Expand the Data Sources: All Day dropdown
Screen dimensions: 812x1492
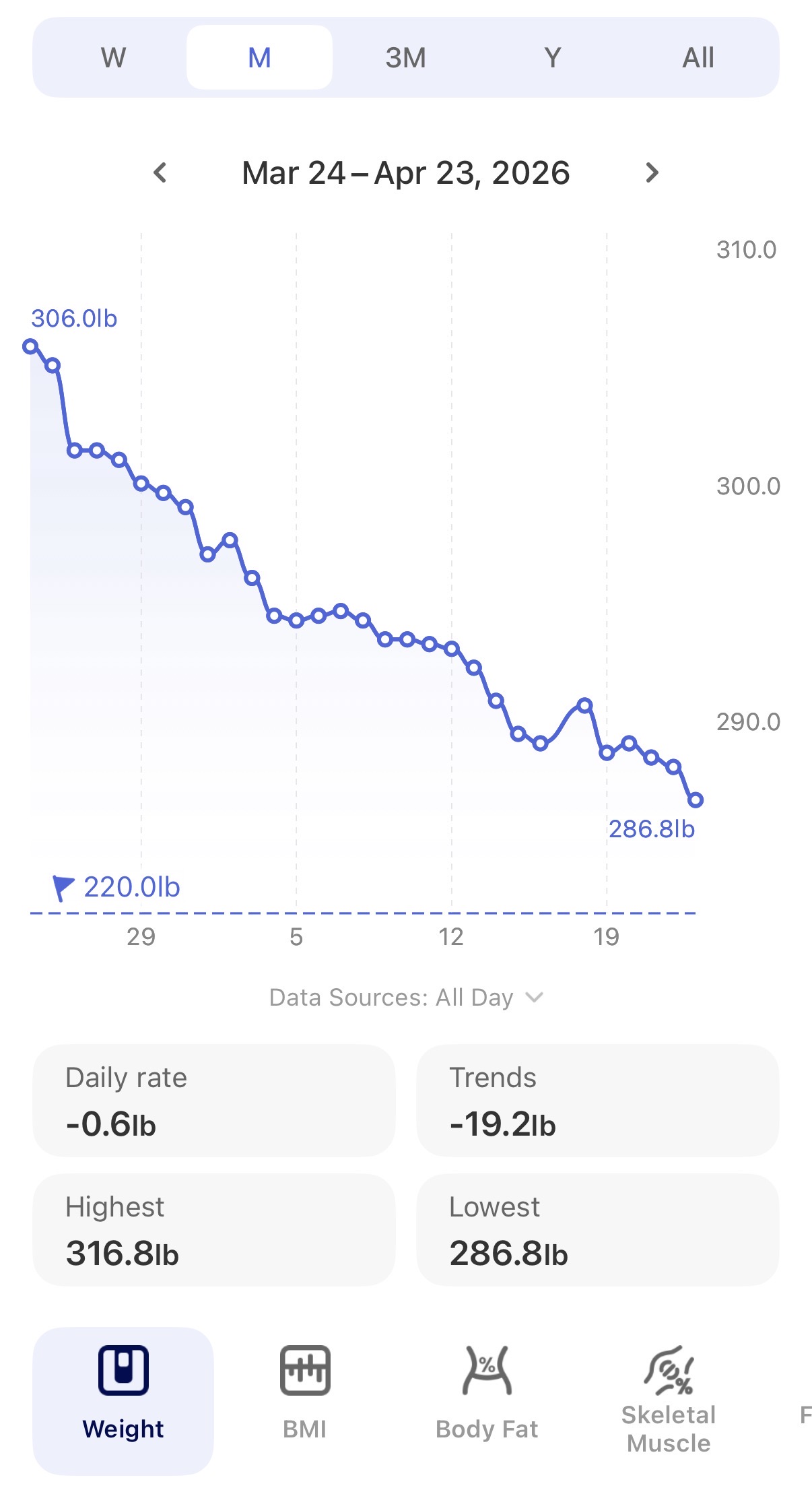coord(405,998)
